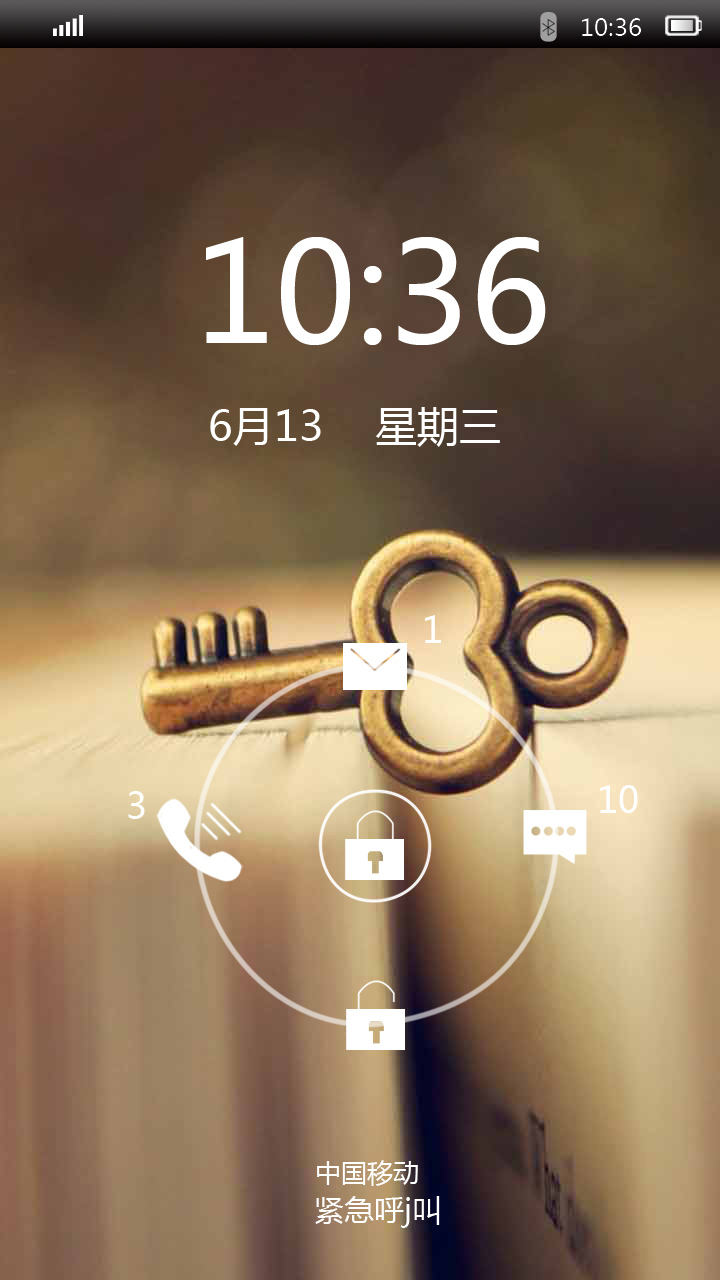This screenshot has height=1280, width=720.
Task: Open the missed calls phone shortcut
Action: (201, 840)
